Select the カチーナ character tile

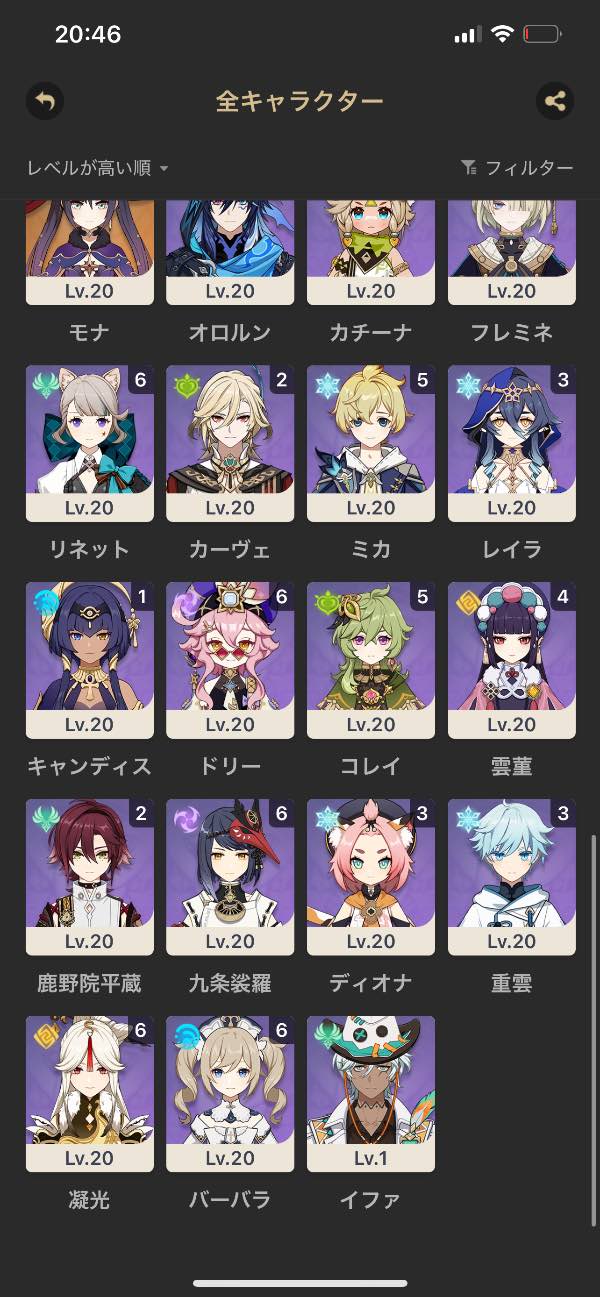click(x=371, y=255)
